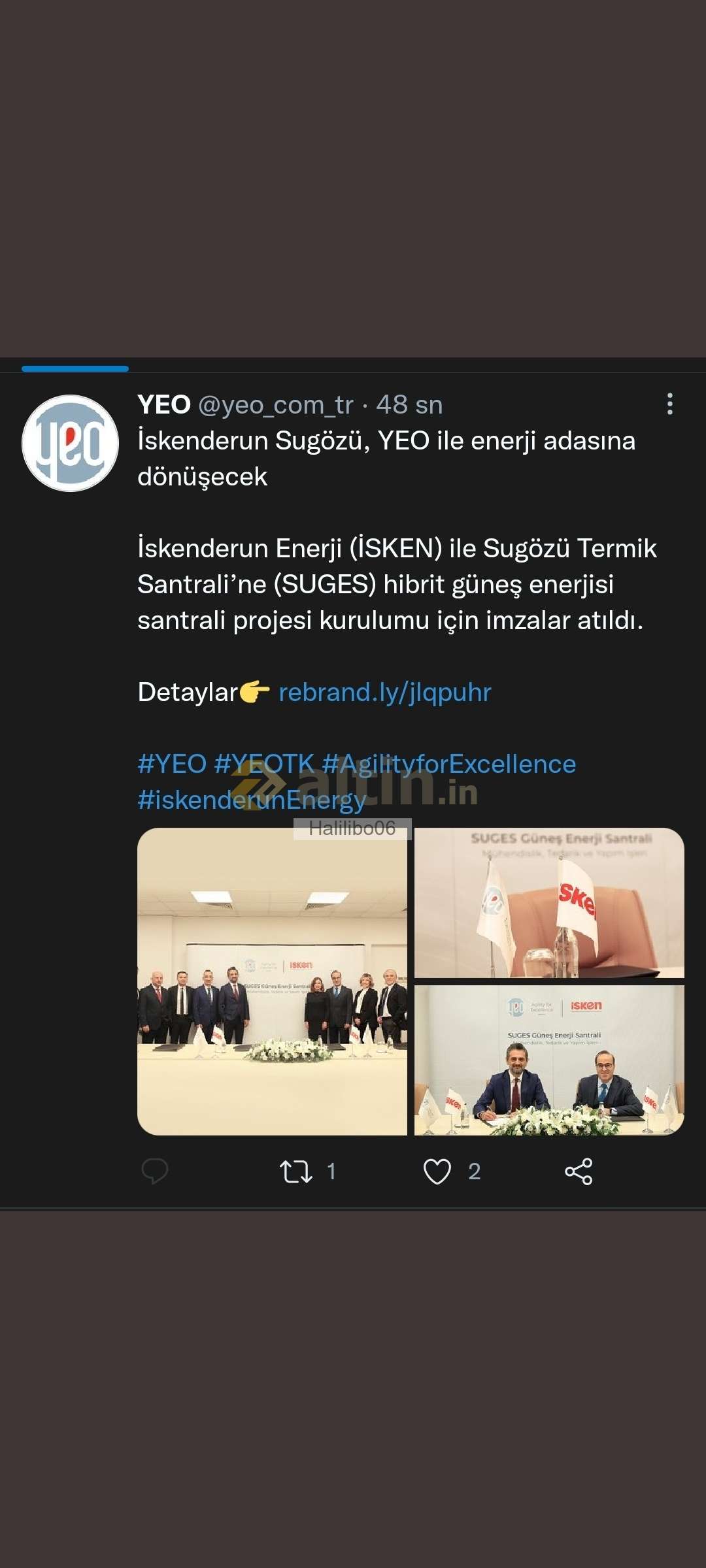This screenshot has height=1568, width=706.
Task: Open the @yeo_com_tr account name
Action: click(x=276, y=405)
